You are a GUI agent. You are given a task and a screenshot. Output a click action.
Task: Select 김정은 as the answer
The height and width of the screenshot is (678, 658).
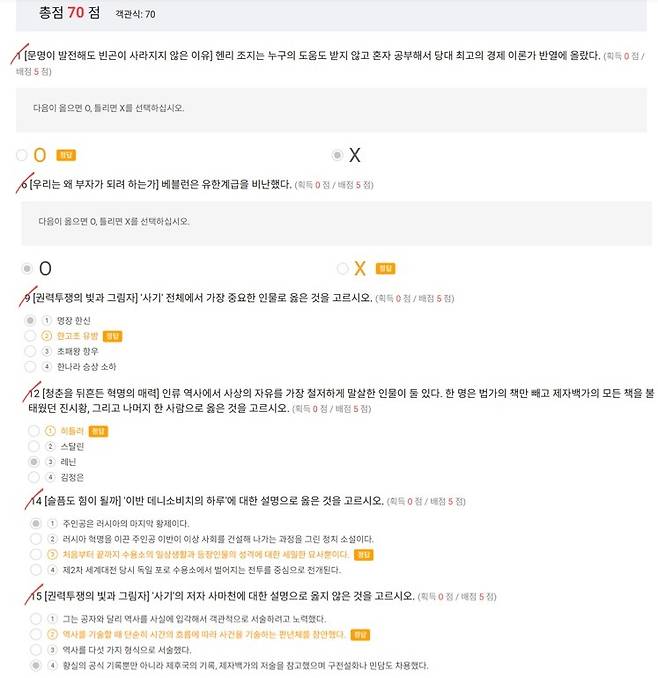(x=35, y=478)
